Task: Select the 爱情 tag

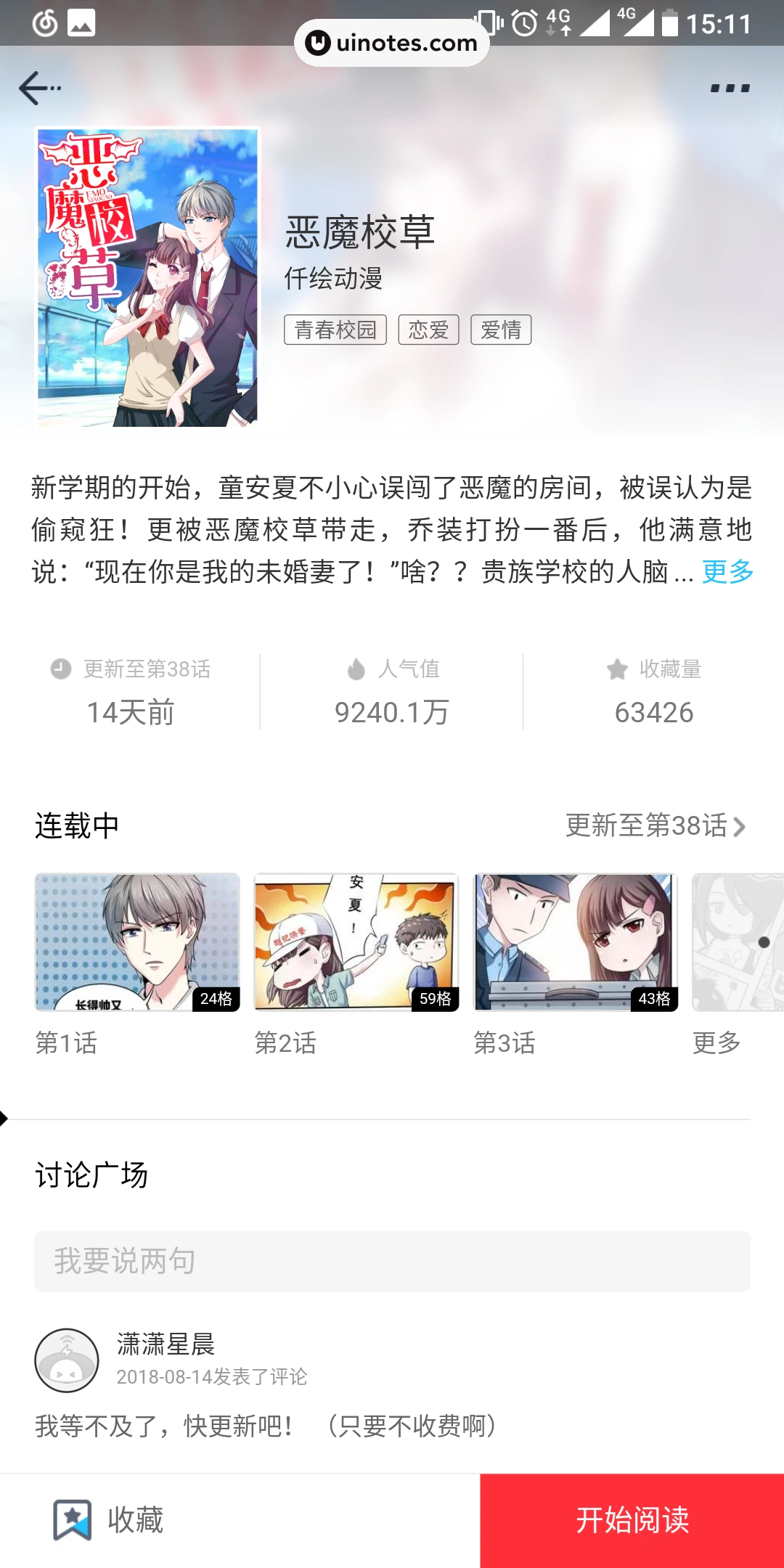Action: pyautogui.click(x=501, y=330)
